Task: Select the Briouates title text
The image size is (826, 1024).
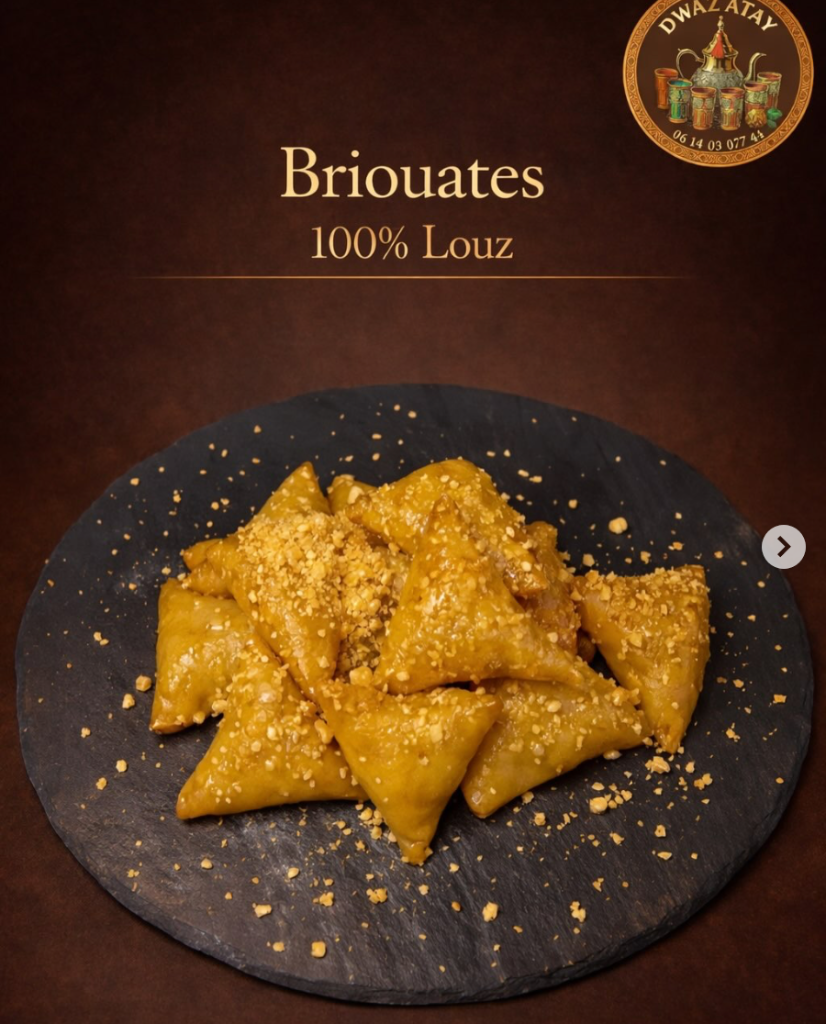Action: (412, 180)
